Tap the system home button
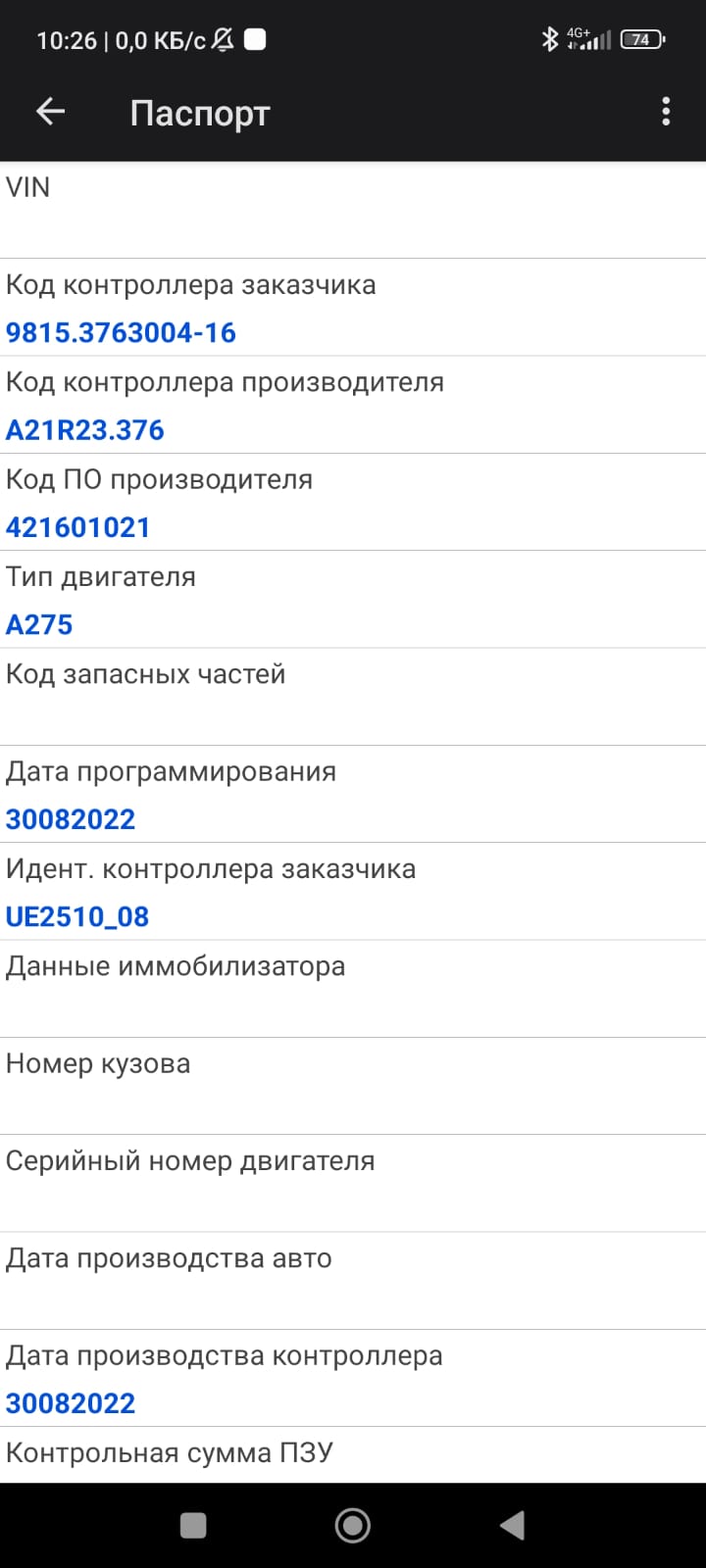Screen dimensions: 706x1568 [352, 1525]
